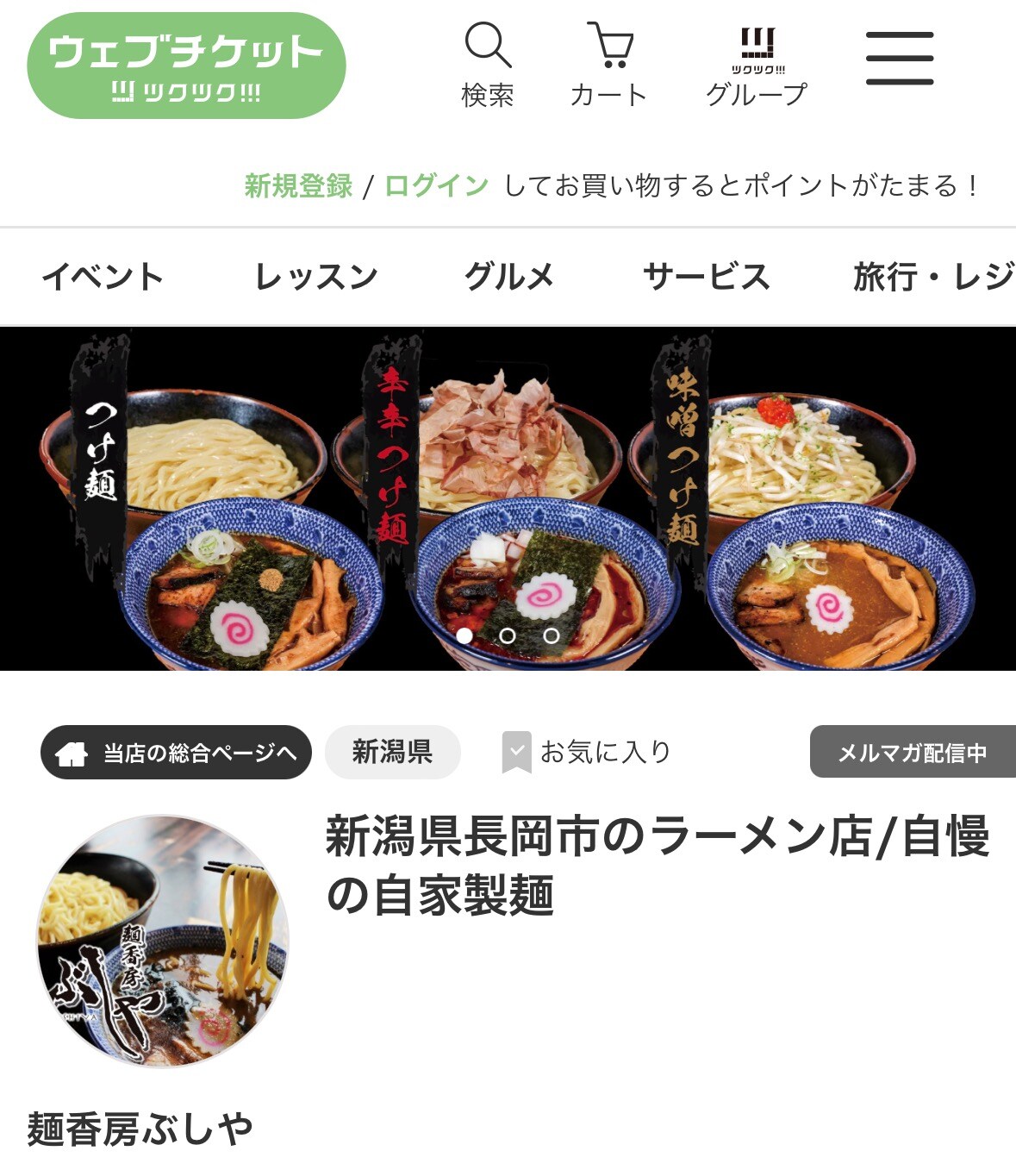This screenshot has height=1176, width=1016.
Task: Add shop to お気に入り
Action: [586, 752]
